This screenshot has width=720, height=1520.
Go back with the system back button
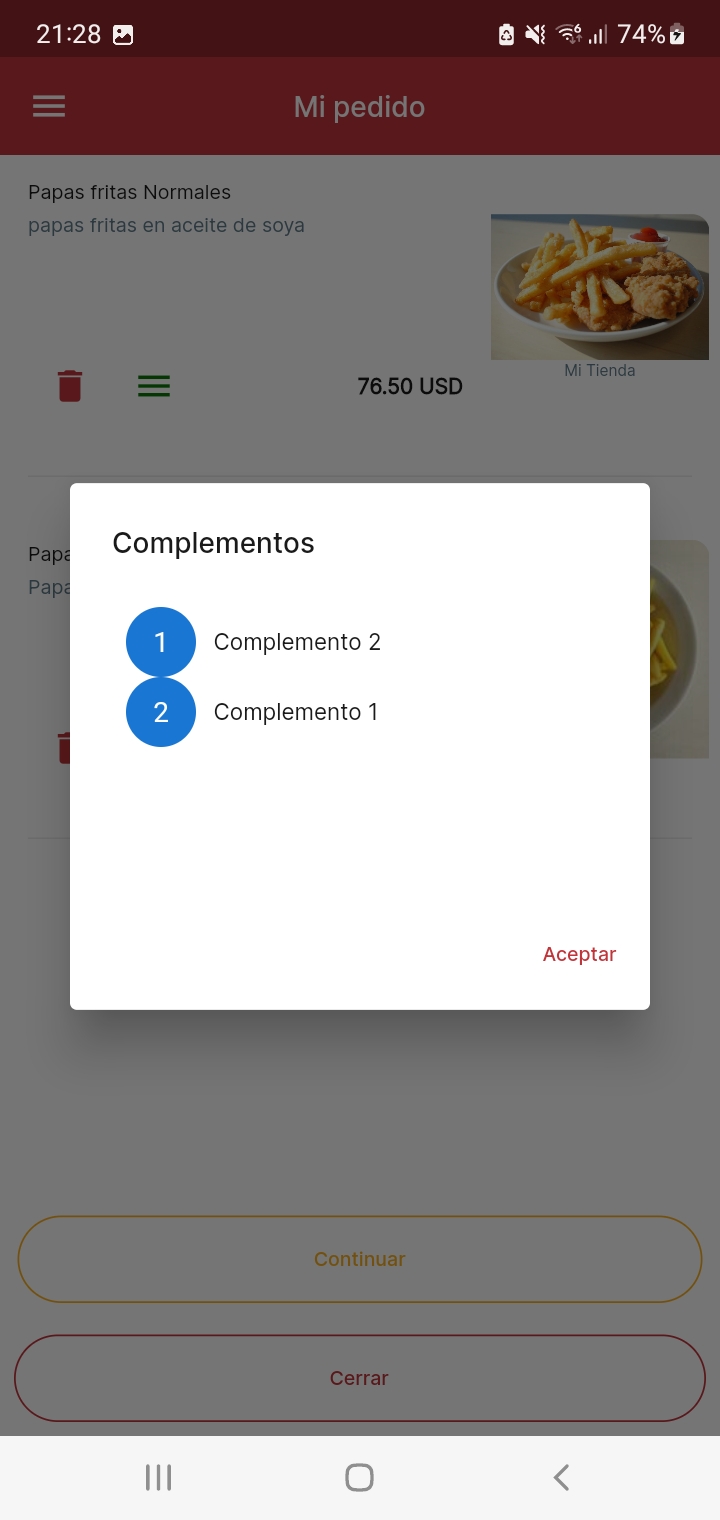[x=561, y=1477]
